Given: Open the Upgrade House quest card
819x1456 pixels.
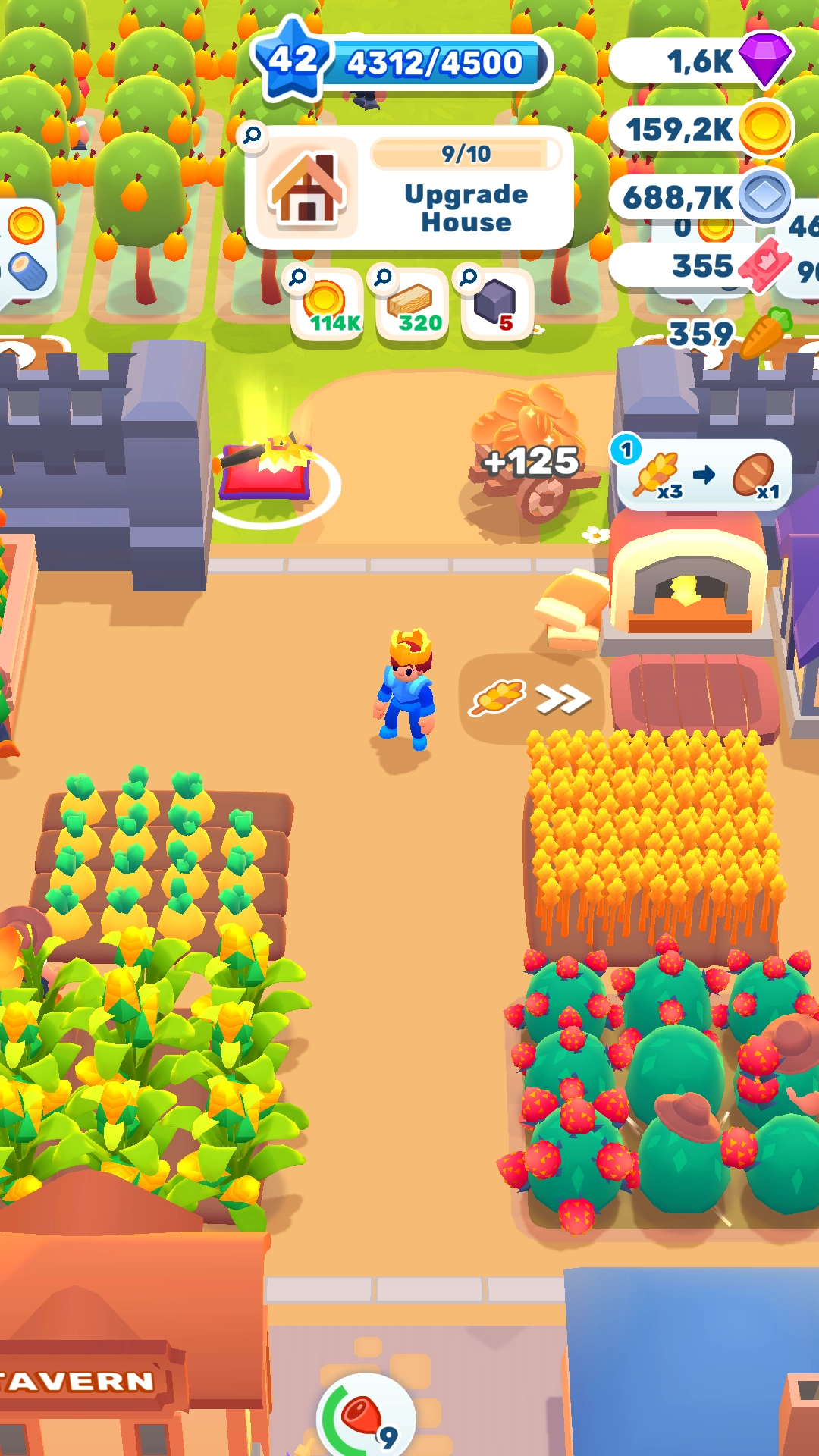Looking at the screenshot, I should 409,188.
